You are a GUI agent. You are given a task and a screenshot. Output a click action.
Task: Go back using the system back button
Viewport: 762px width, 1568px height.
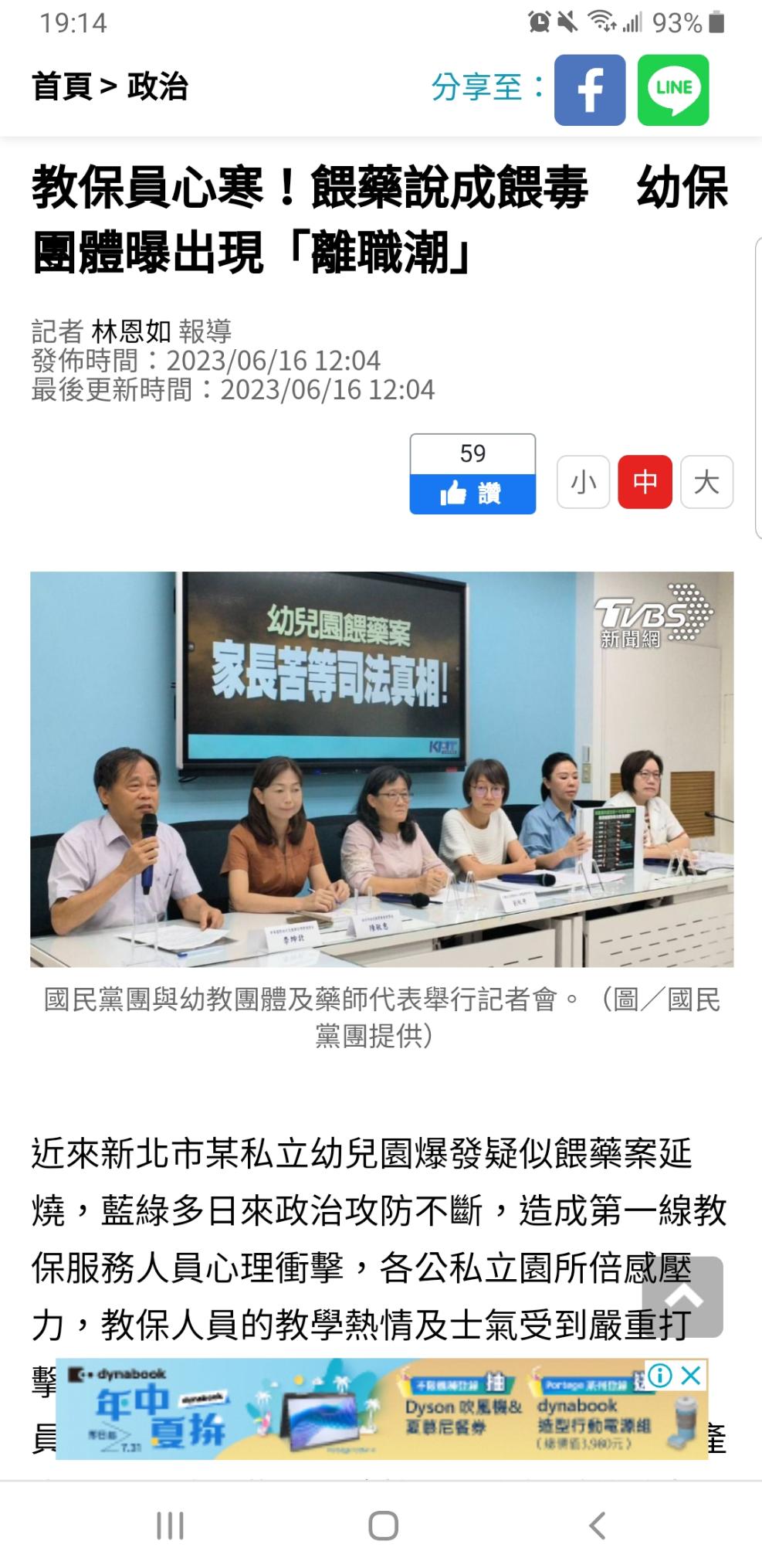tap(597, 1526)
